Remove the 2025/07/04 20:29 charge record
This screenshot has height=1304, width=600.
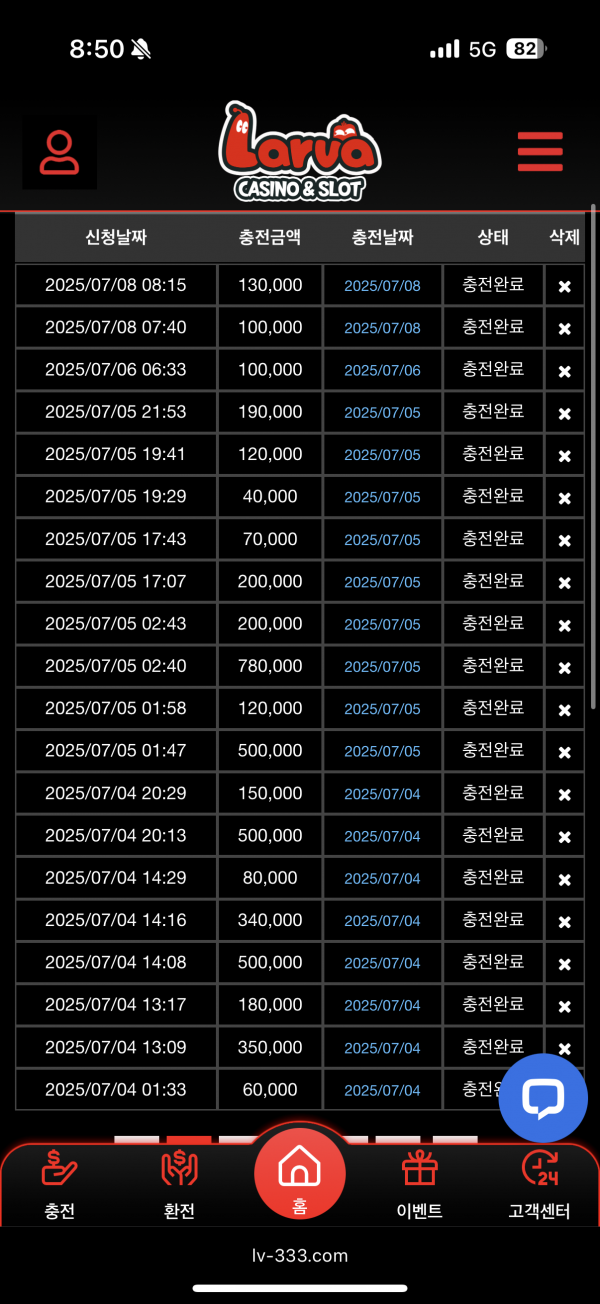564,794
